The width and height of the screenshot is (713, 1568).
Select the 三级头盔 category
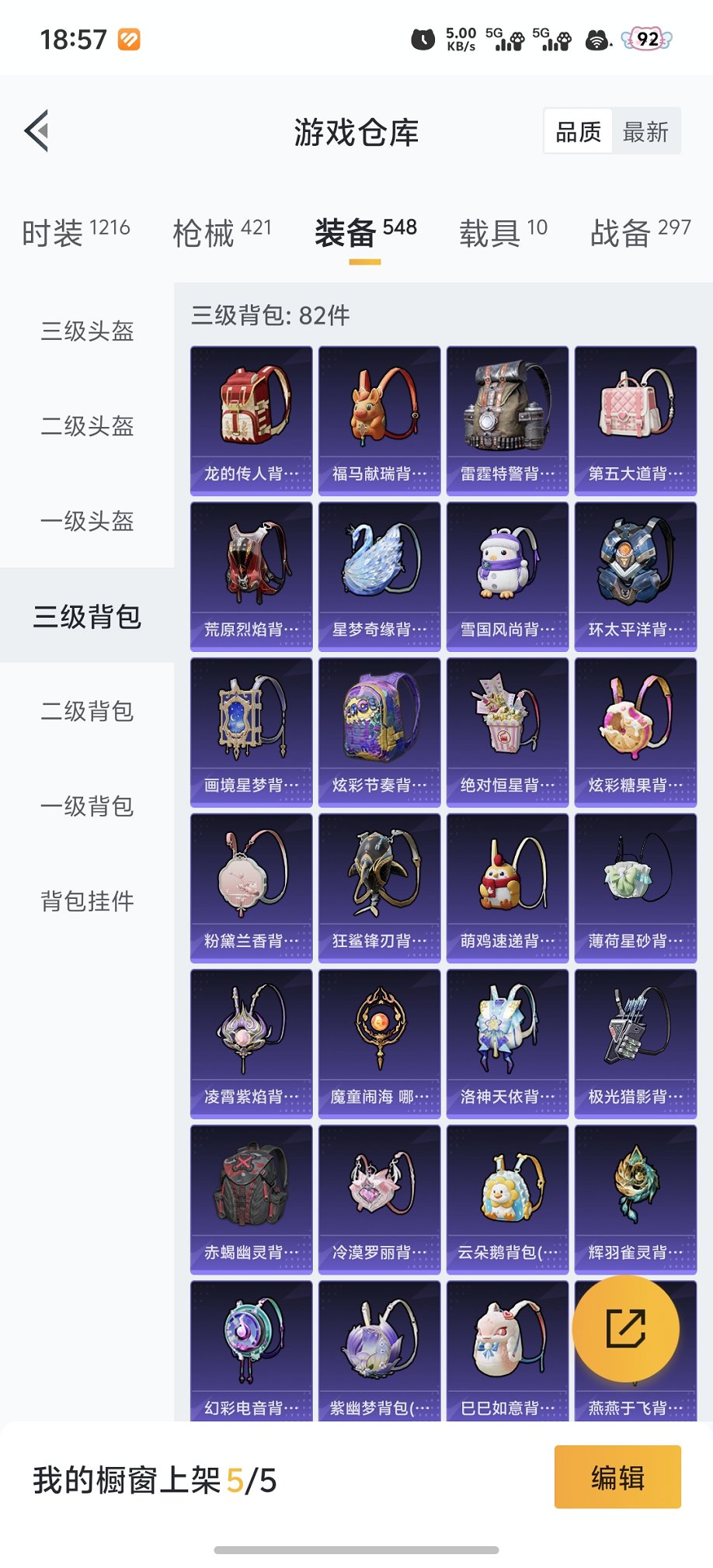(87, 331)
